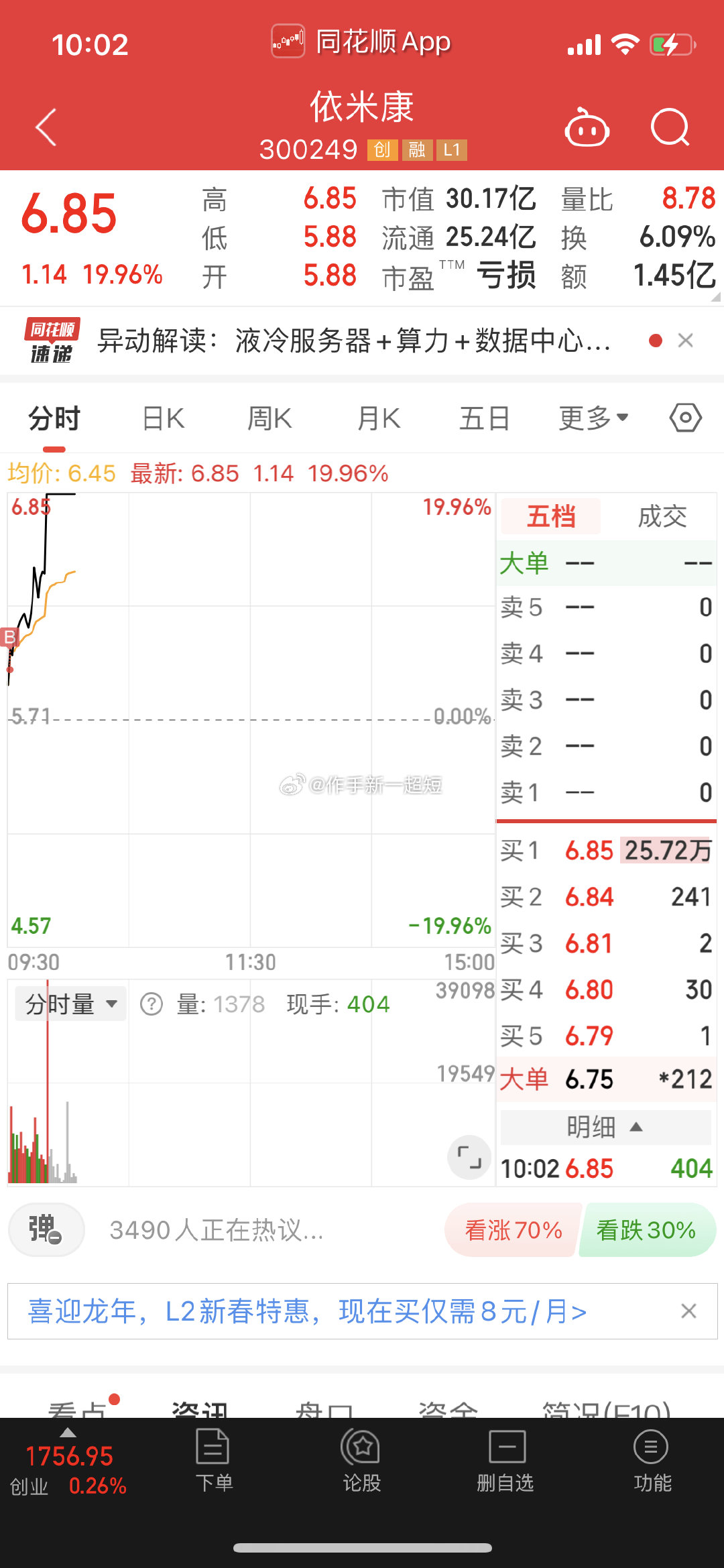
Task: Close the L2新春特惠 promo banner
Action: click(688, 1311)
